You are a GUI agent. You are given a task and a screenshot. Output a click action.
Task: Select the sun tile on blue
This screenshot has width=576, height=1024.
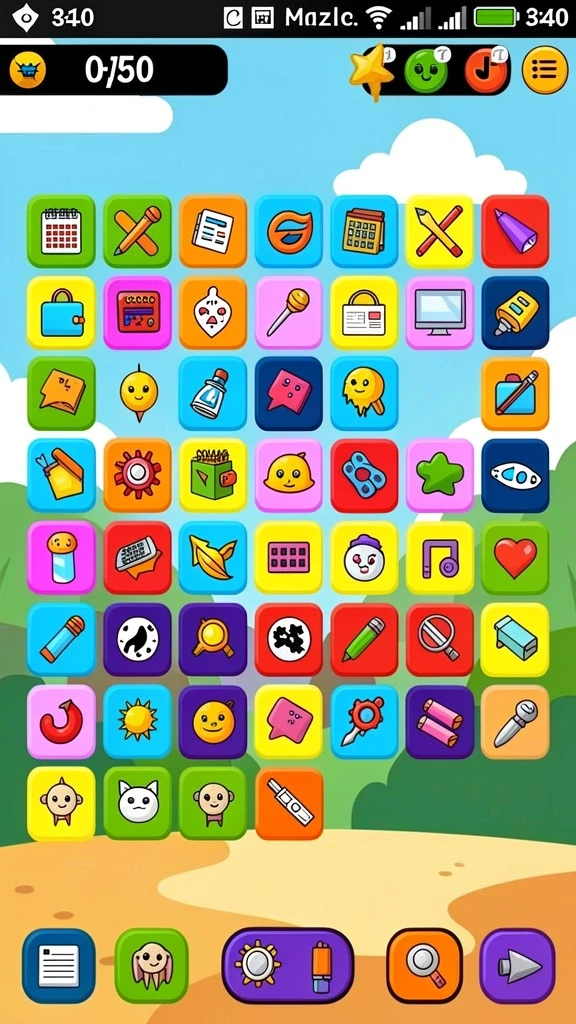[137, 721]
